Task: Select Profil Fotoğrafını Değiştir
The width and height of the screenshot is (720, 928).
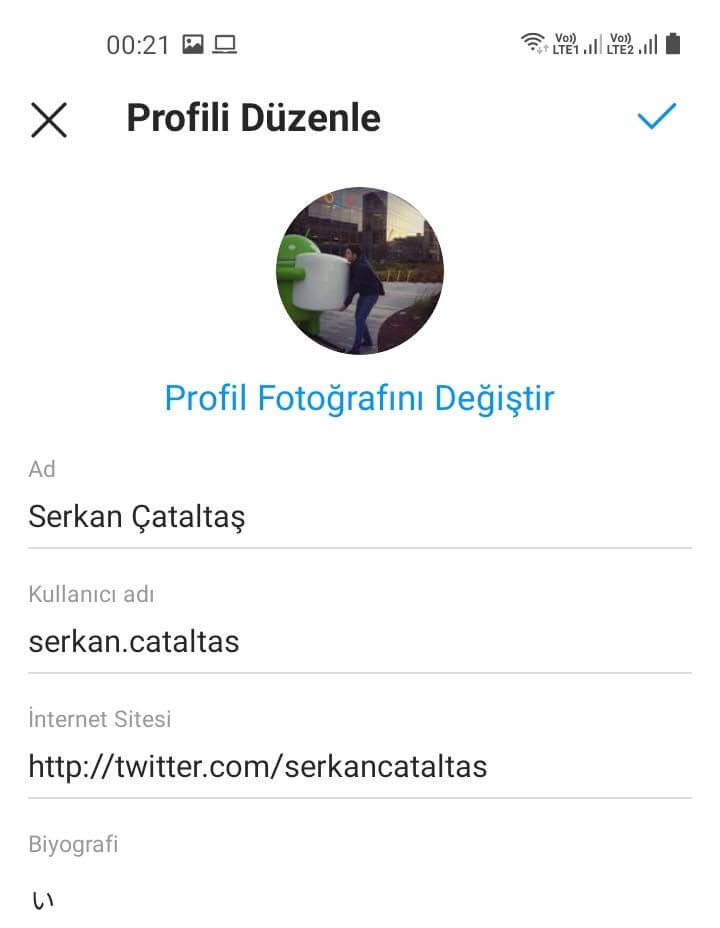Action: (359, 398)
